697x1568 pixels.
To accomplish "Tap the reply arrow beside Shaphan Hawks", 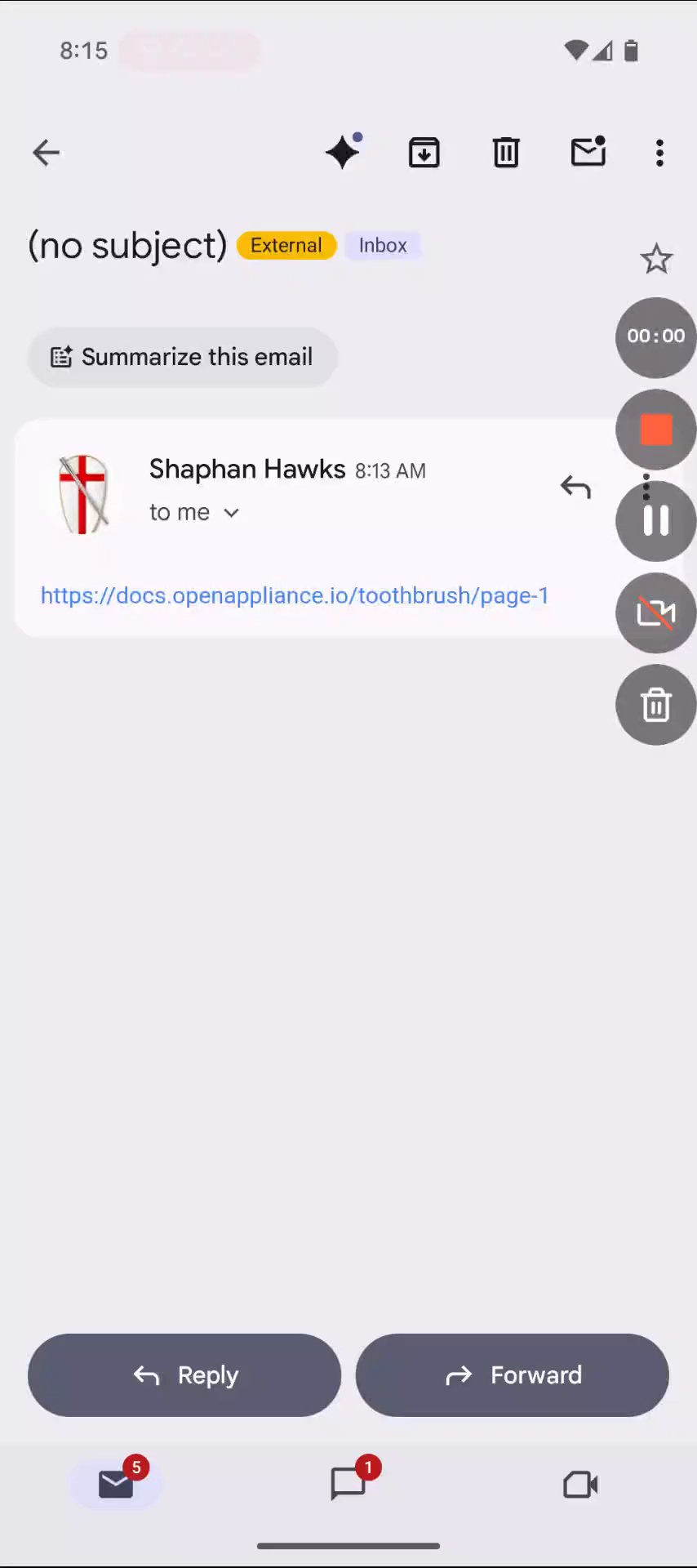I will [575, 488].
